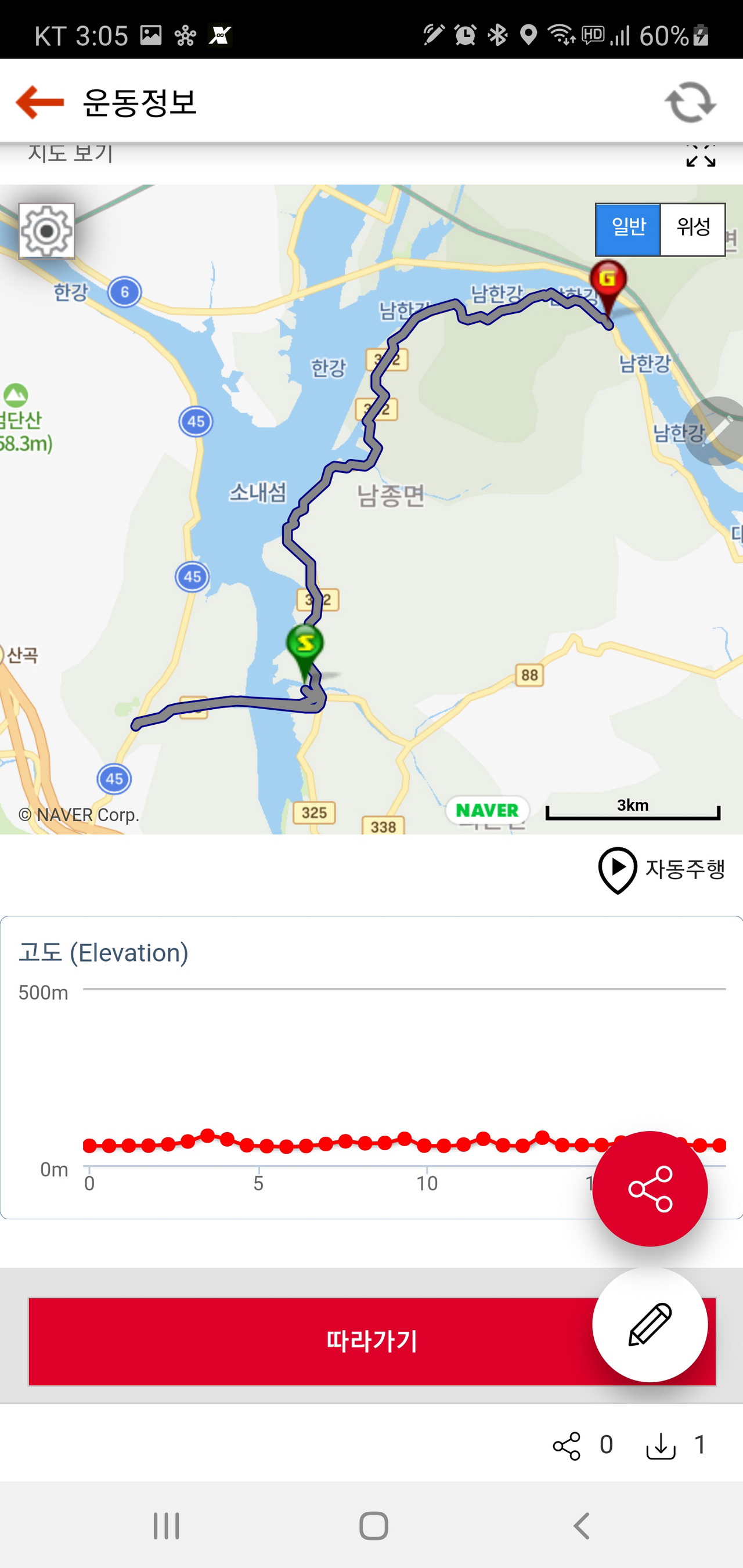Expand the map to fullscreen
Screen dimensions: 743x1568
(x=701, y=155)
